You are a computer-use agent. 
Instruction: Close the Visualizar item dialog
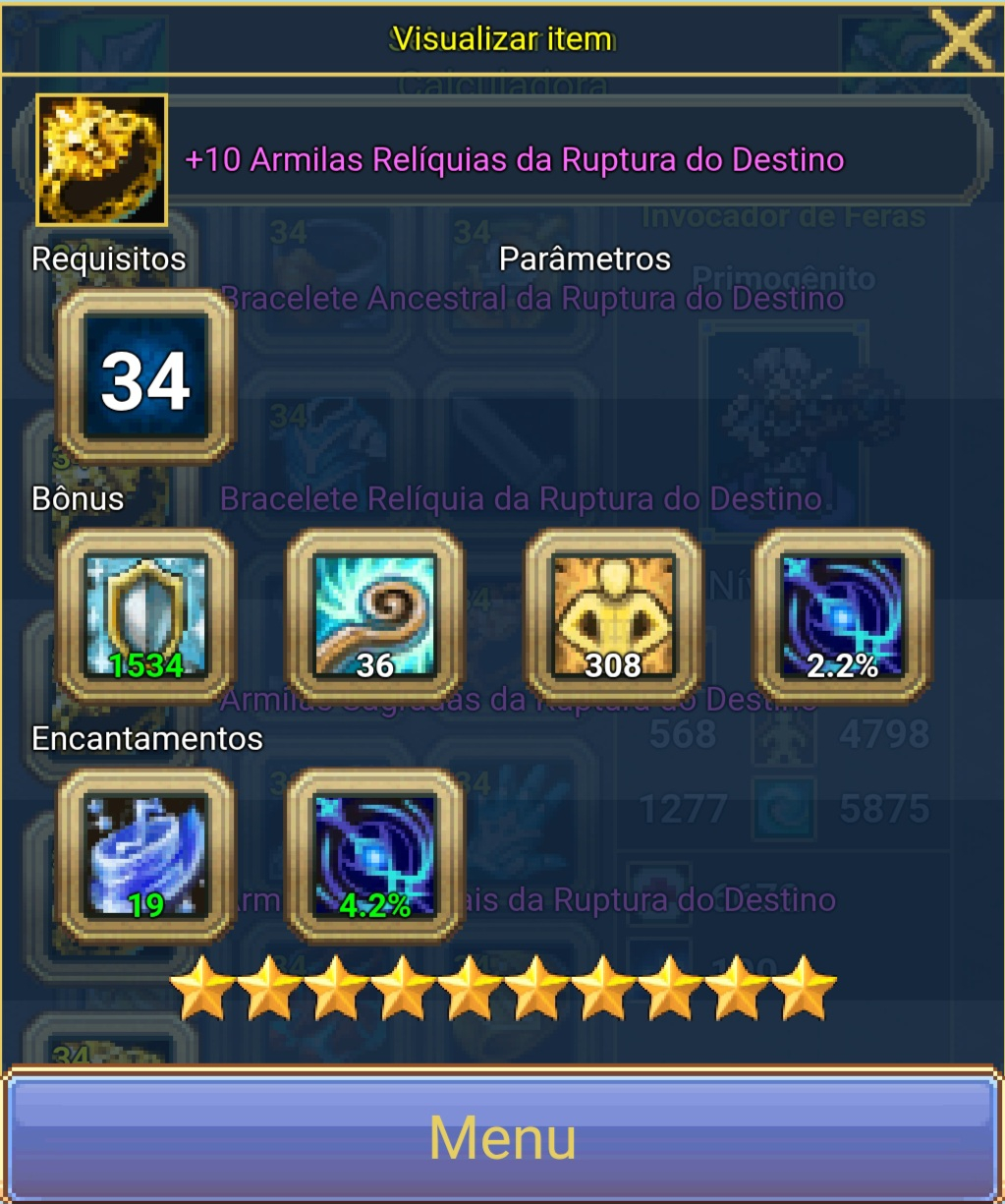(960, 39)
